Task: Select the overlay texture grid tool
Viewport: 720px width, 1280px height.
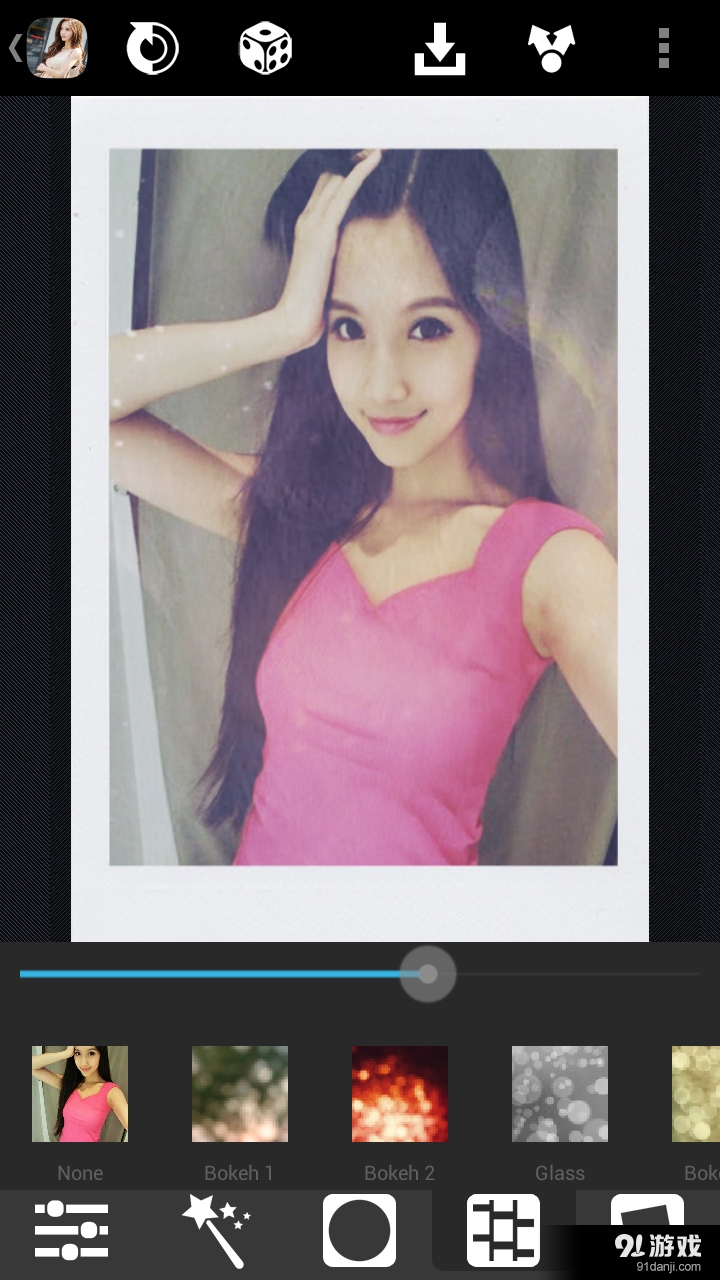Action: [x=503, y=1230]
